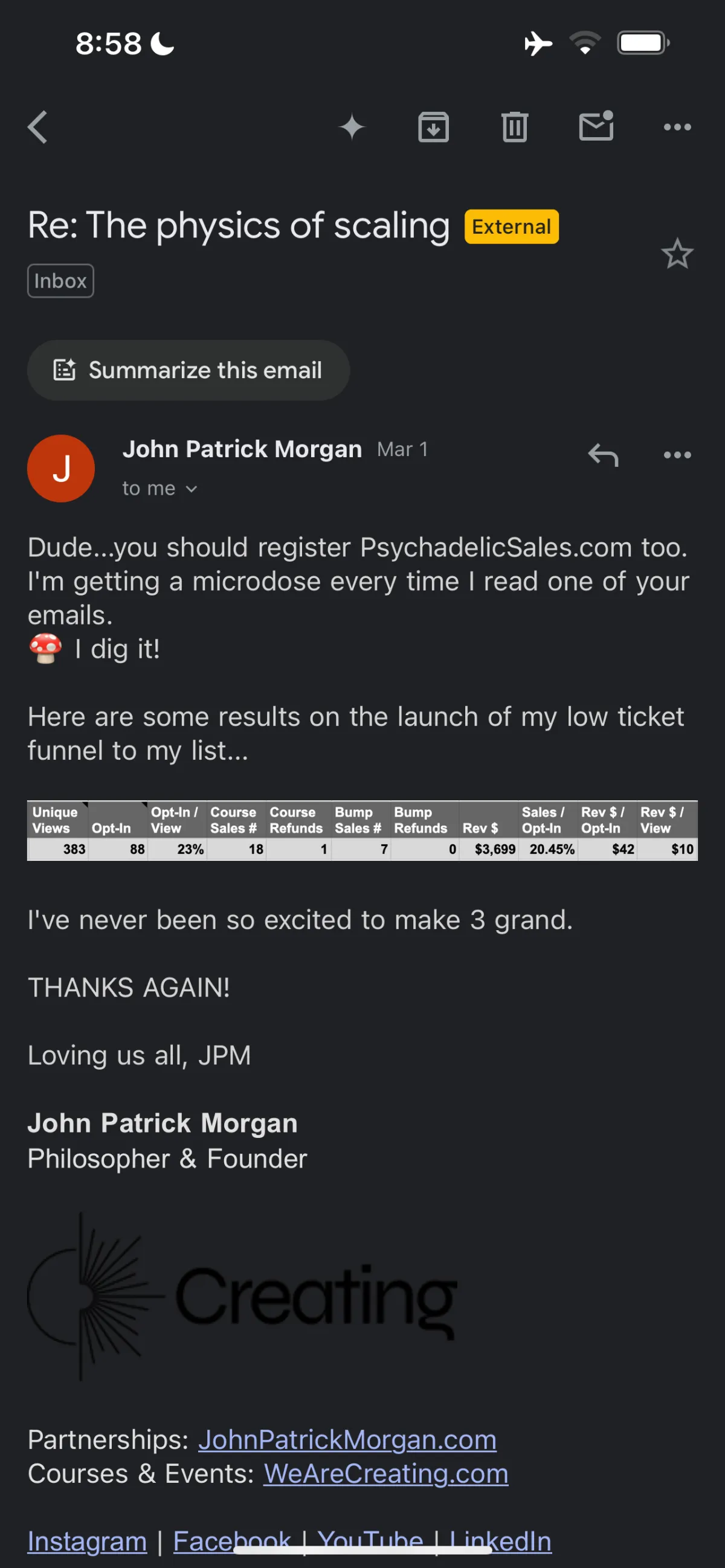Archive this email
This screenshot has height=1568, width=725.
click(x=433, y=127)
